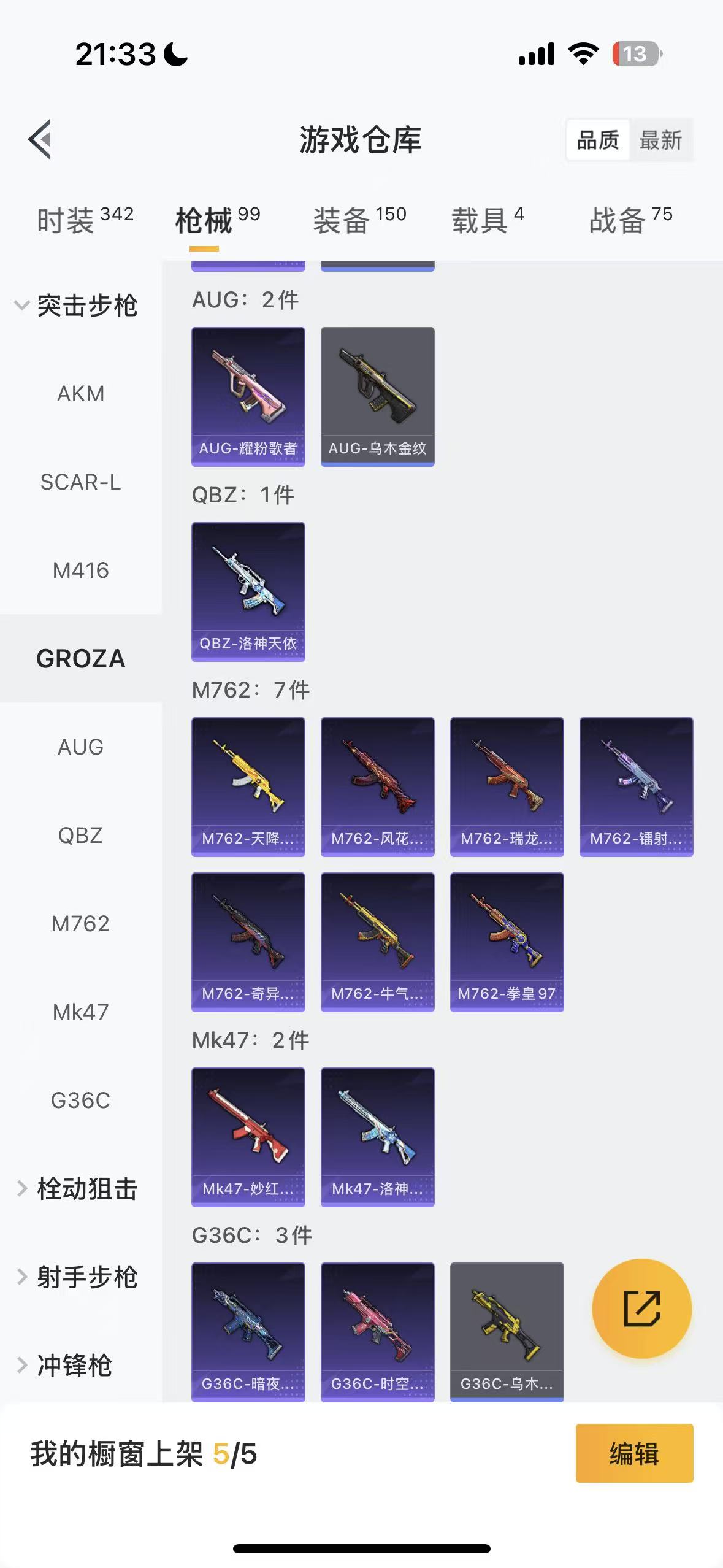The height and width of the screenshot is (1568, 723).
Task: Sort by 品质
Action: pos(598,140)
